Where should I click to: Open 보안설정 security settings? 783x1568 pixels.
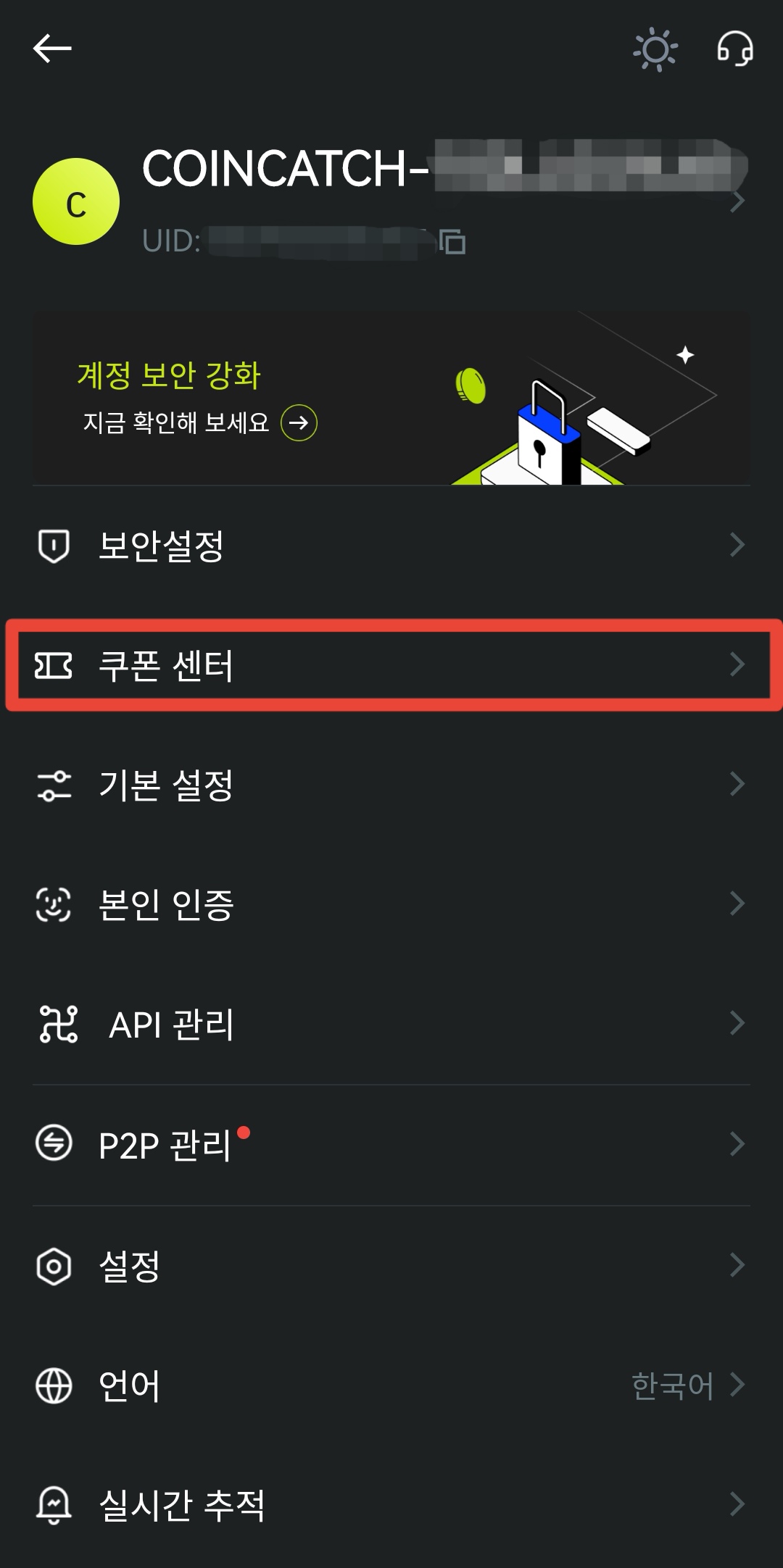click(391, 546)
